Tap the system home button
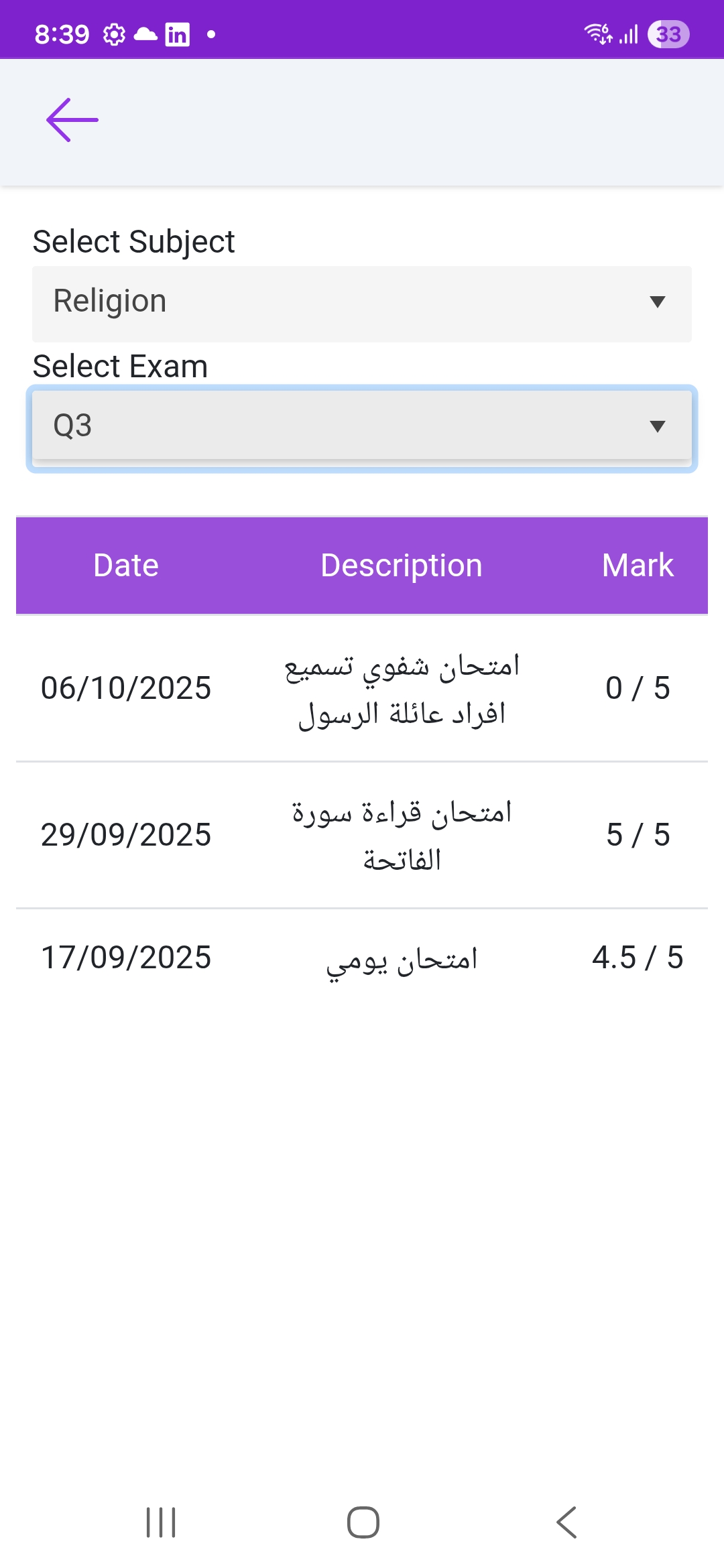The width and height of the screenshot is (724, 1568). tap(363, 1522)
